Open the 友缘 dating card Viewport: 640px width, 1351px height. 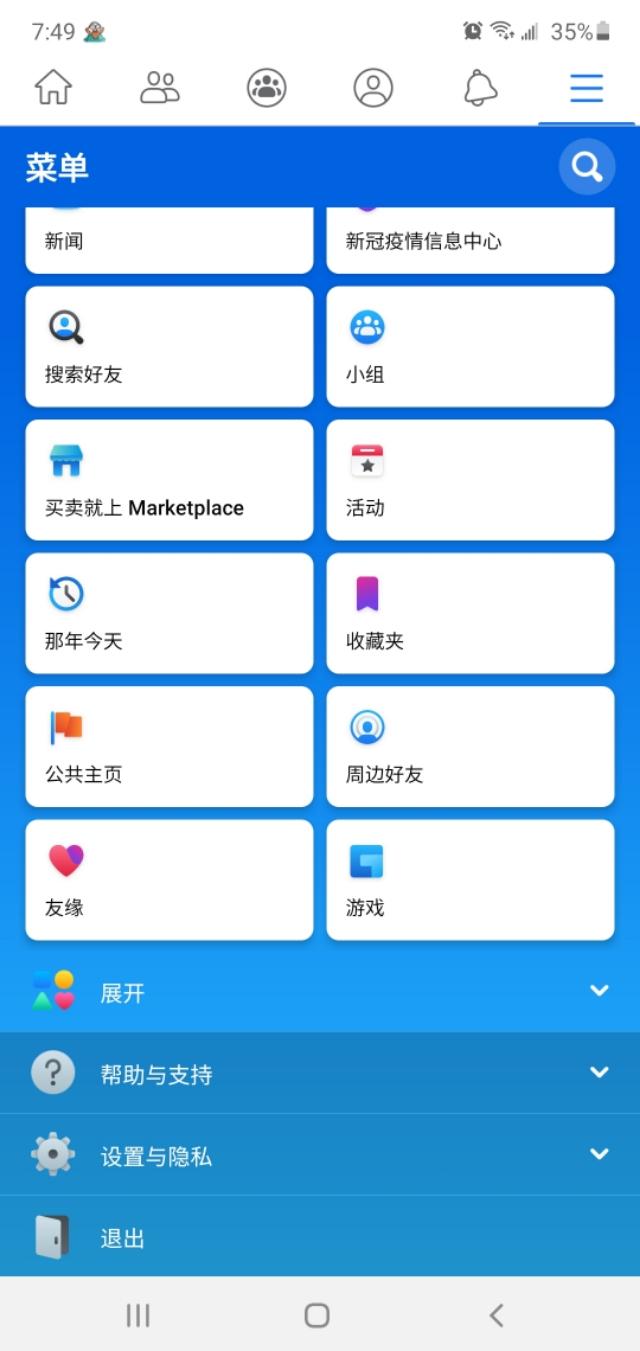click(x=169, y=880)
